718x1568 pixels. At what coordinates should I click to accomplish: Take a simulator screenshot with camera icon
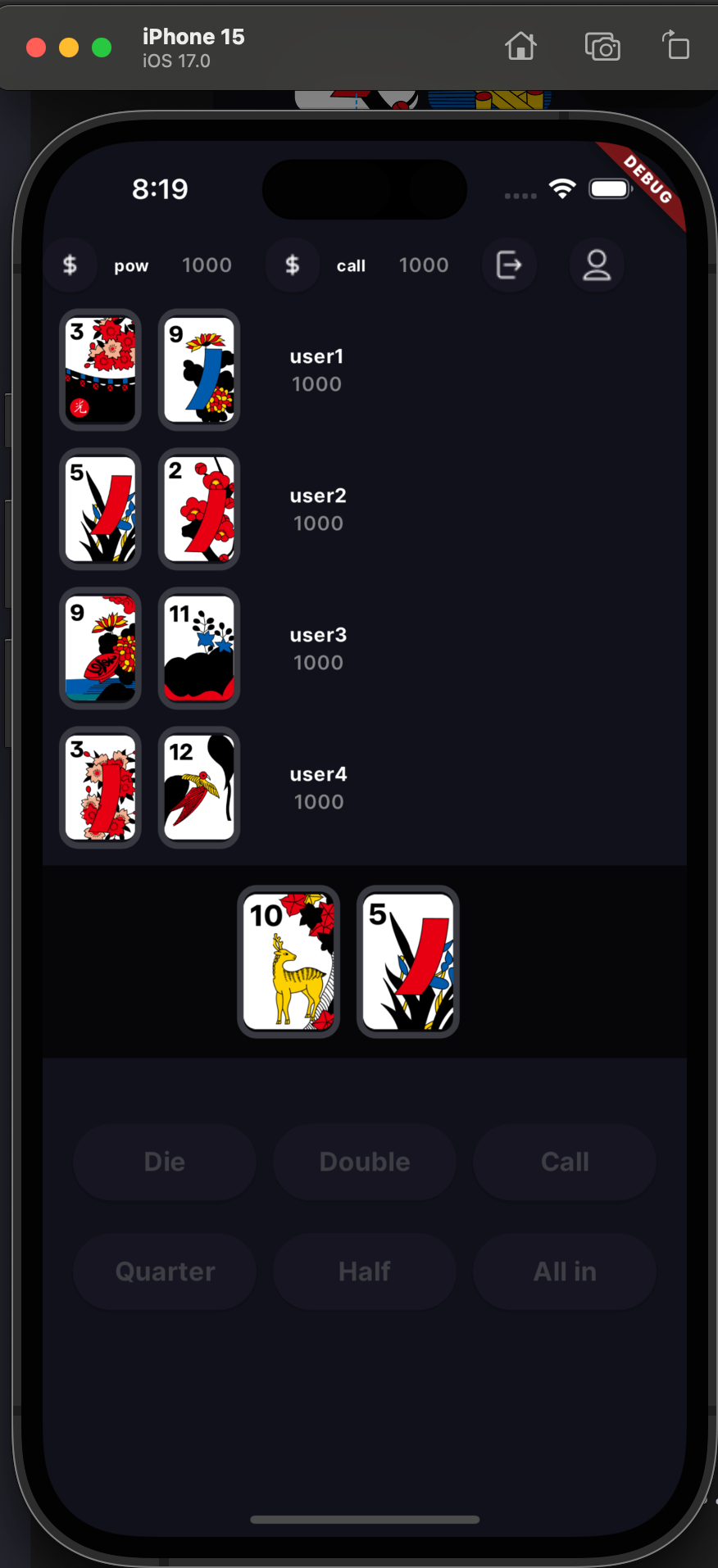602,47
